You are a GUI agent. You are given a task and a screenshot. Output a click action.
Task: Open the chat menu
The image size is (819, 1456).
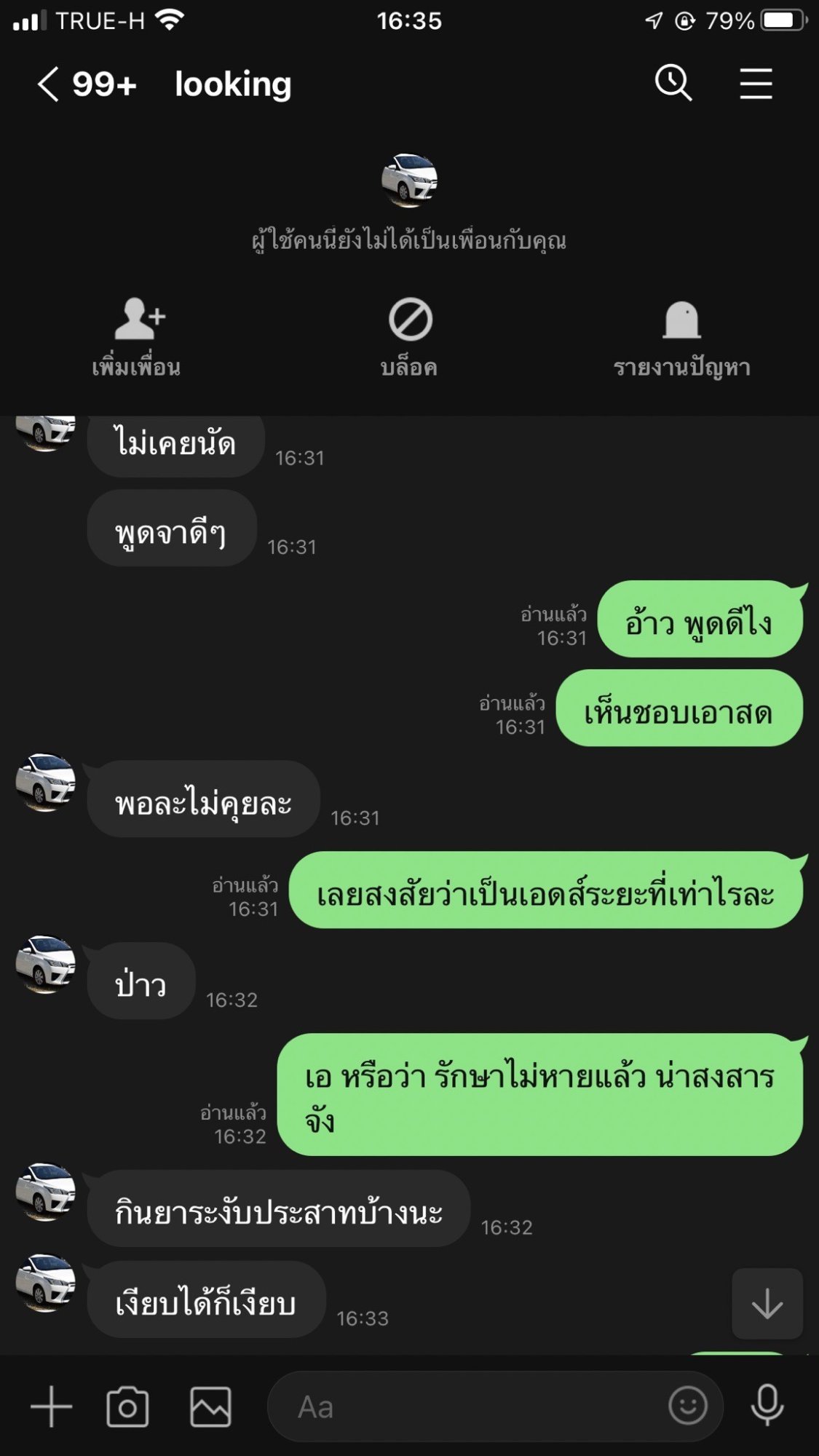pos(756,84)
